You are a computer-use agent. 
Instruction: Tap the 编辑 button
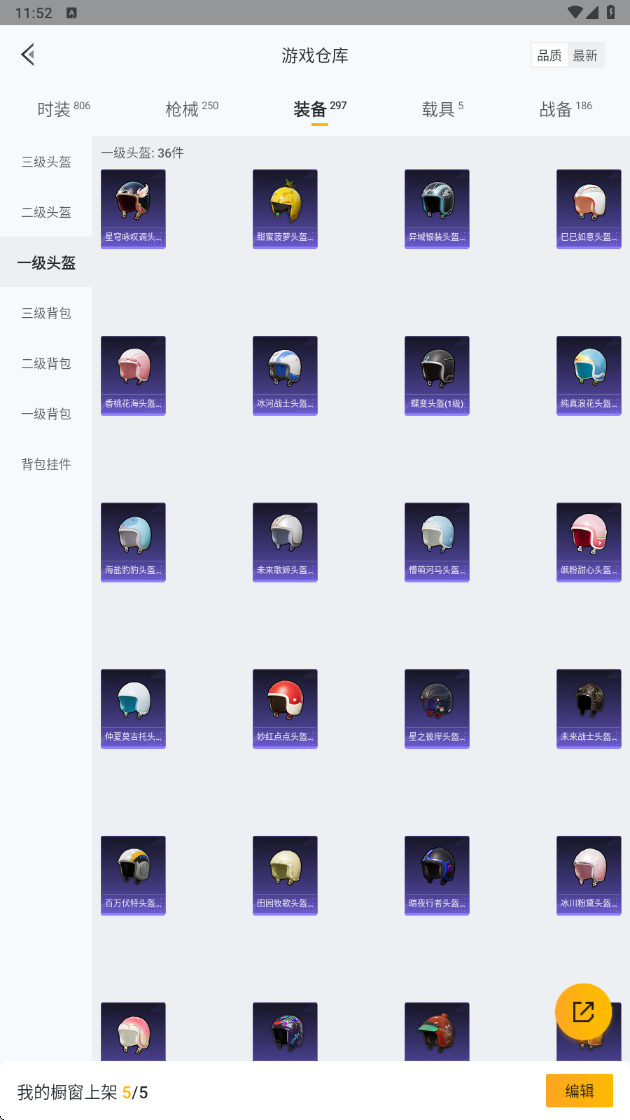coord(579,1091)
